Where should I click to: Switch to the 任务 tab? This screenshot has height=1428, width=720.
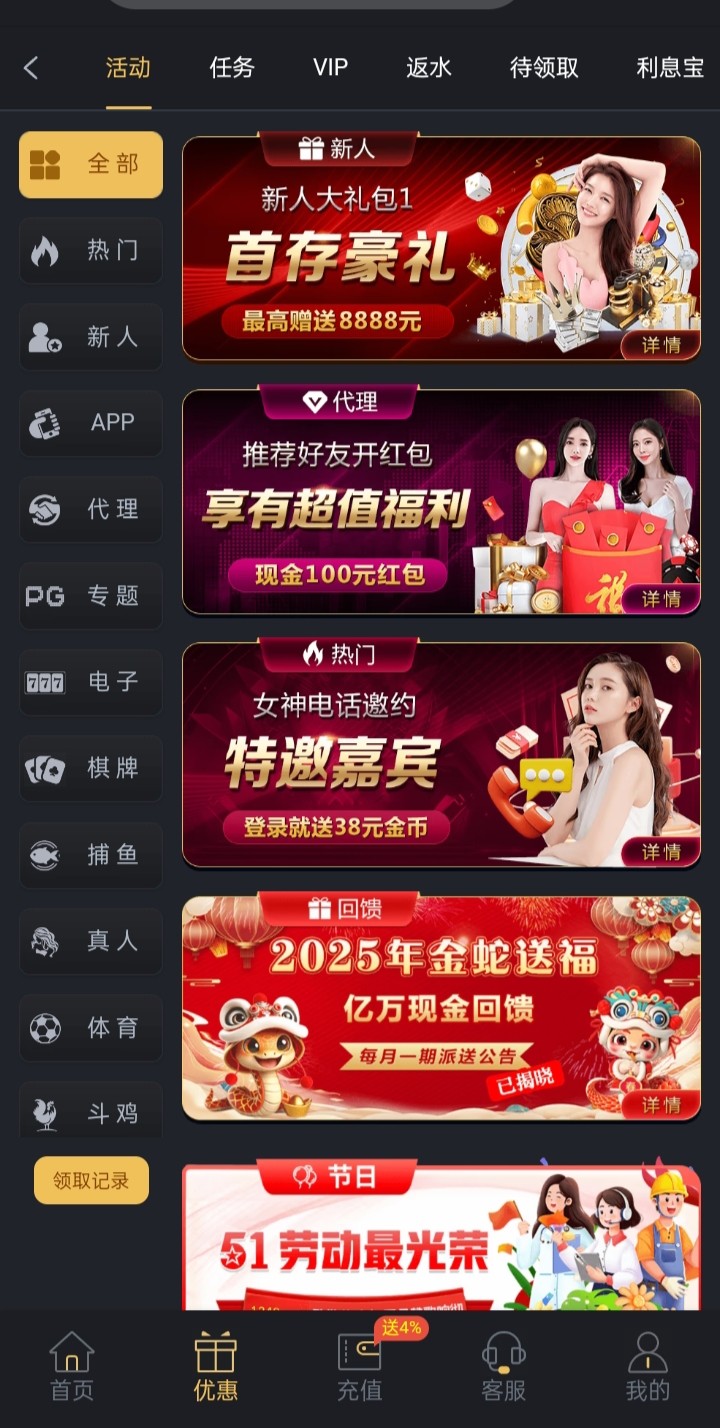click(x=232, y=68)
